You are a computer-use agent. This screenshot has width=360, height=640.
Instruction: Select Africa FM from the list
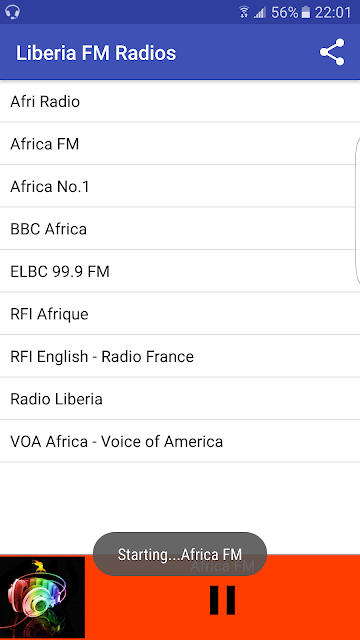[180, 144]
